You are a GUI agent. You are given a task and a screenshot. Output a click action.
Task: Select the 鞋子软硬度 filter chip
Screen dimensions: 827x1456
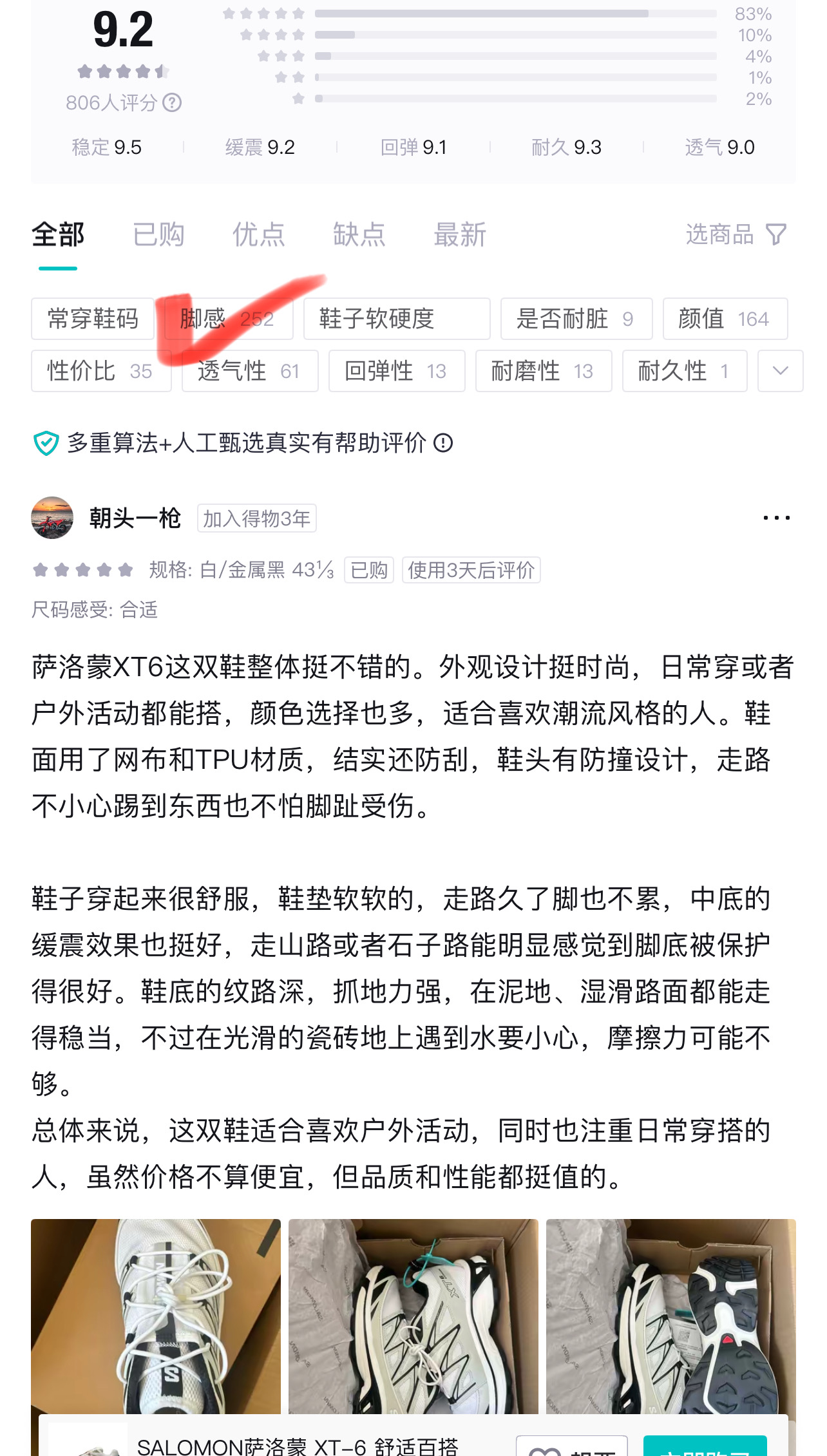(396, 319)
